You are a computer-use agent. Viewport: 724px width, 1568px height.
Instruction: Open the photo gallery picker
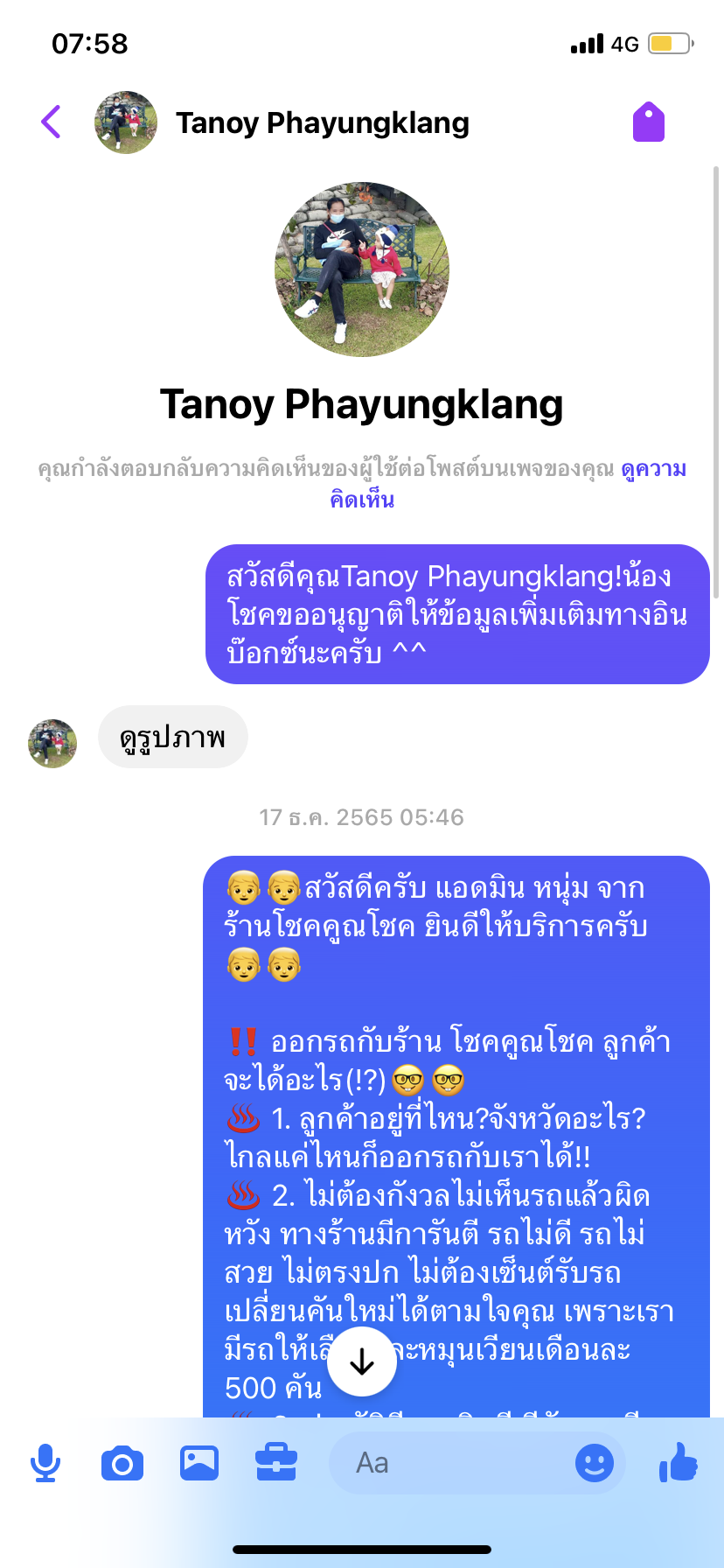click(199, 1463)
